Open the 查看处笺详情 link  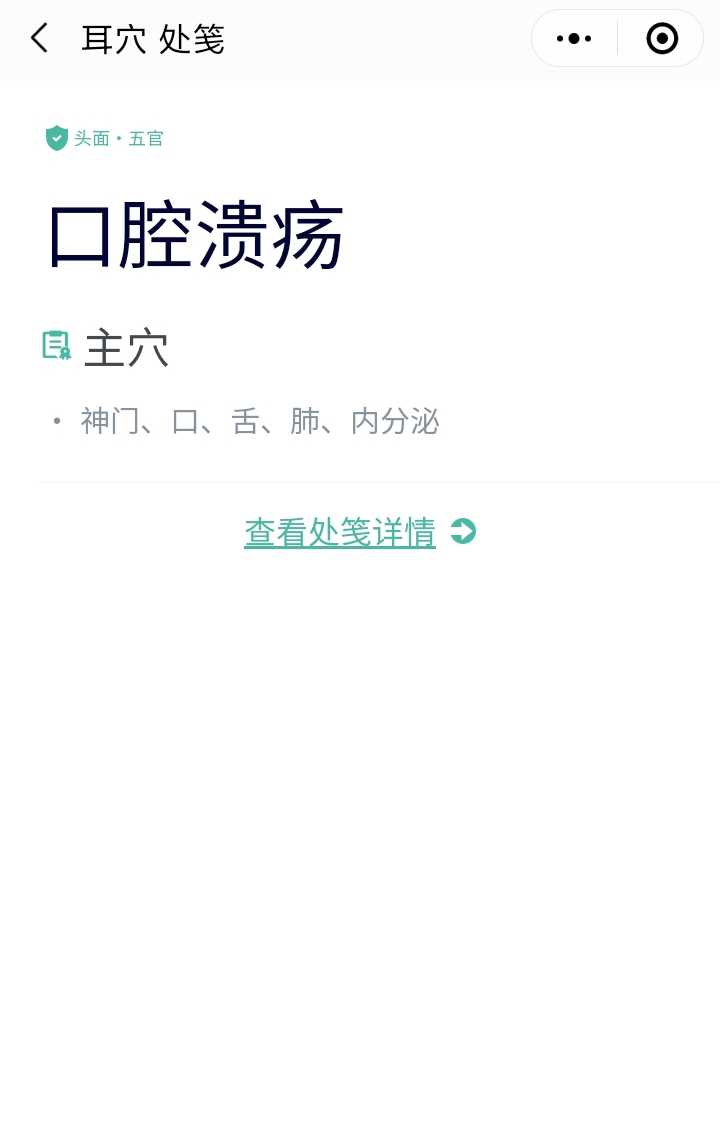pos(340,532)
